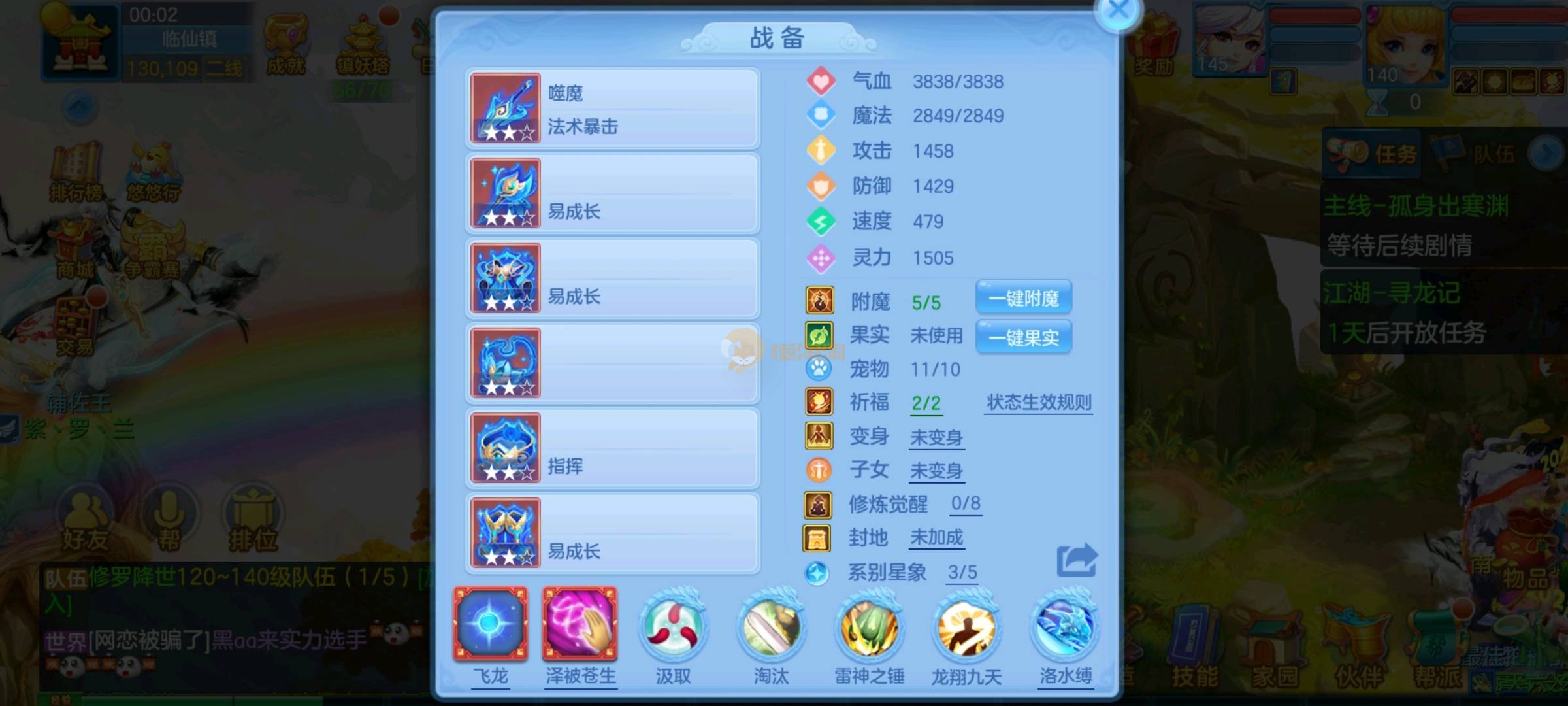The height and width of the screenshot is (706, 1568).
Task: Open the 状态生效规则 link
Action: coord(1039,402)
